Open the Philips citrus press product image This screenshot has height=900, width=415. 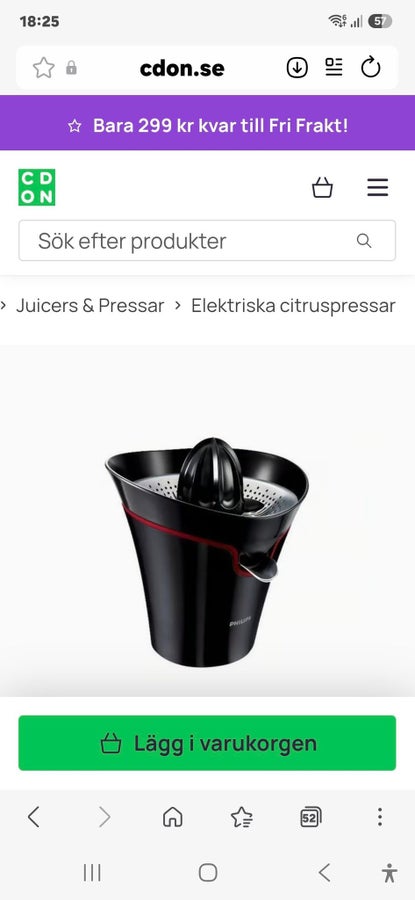[207, 551]
